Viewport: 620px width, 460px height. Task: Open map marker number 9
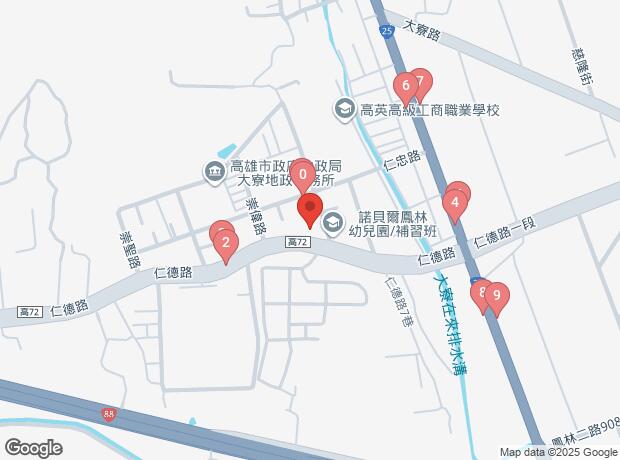pos(496,297)
